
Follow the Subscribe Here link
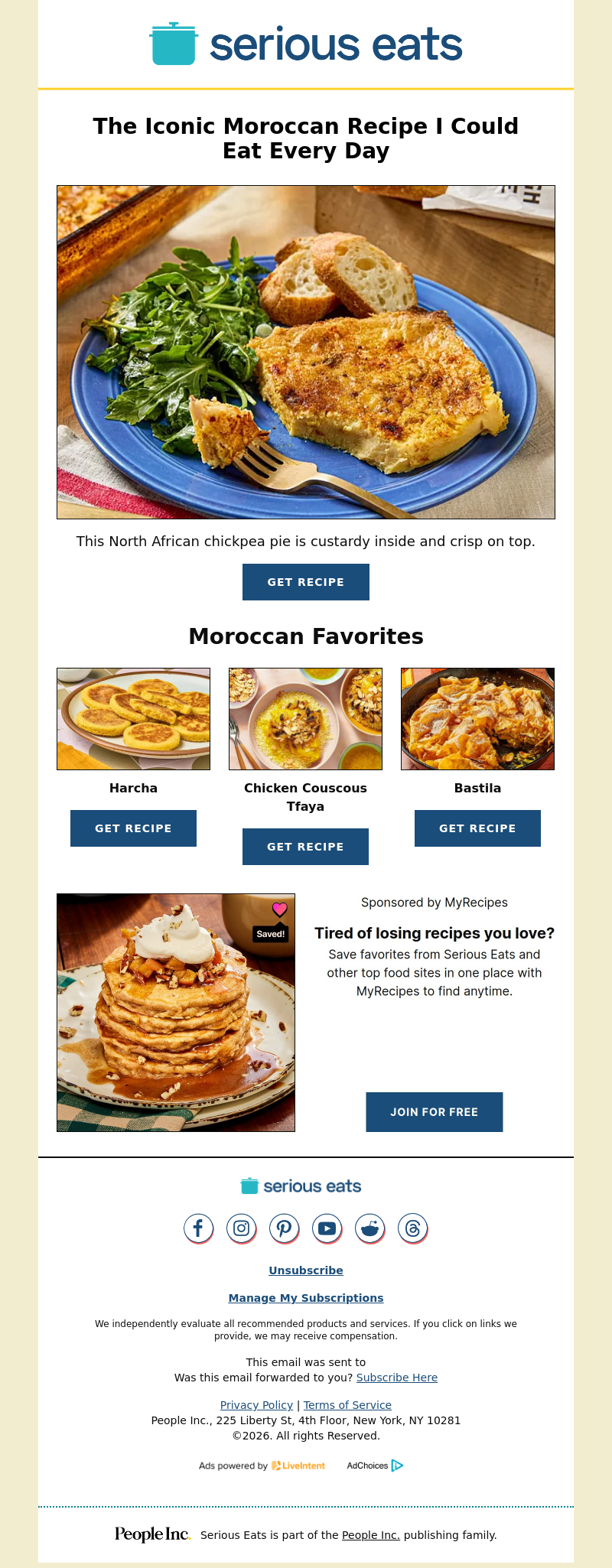(x=396, y=1378)
